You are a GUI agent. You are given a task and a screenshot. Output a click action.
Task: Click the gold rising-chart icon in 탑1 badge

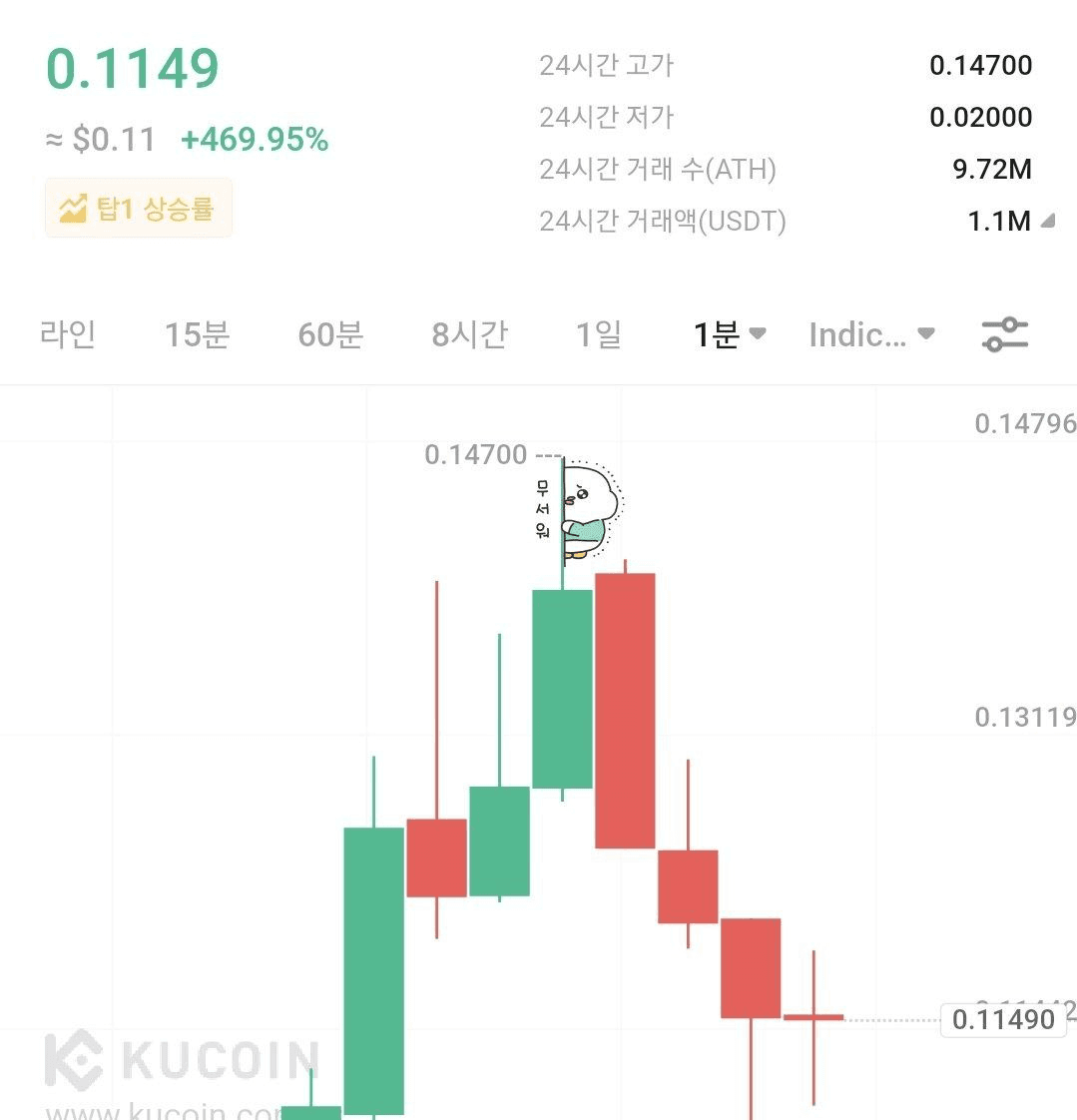click(74, 210)
